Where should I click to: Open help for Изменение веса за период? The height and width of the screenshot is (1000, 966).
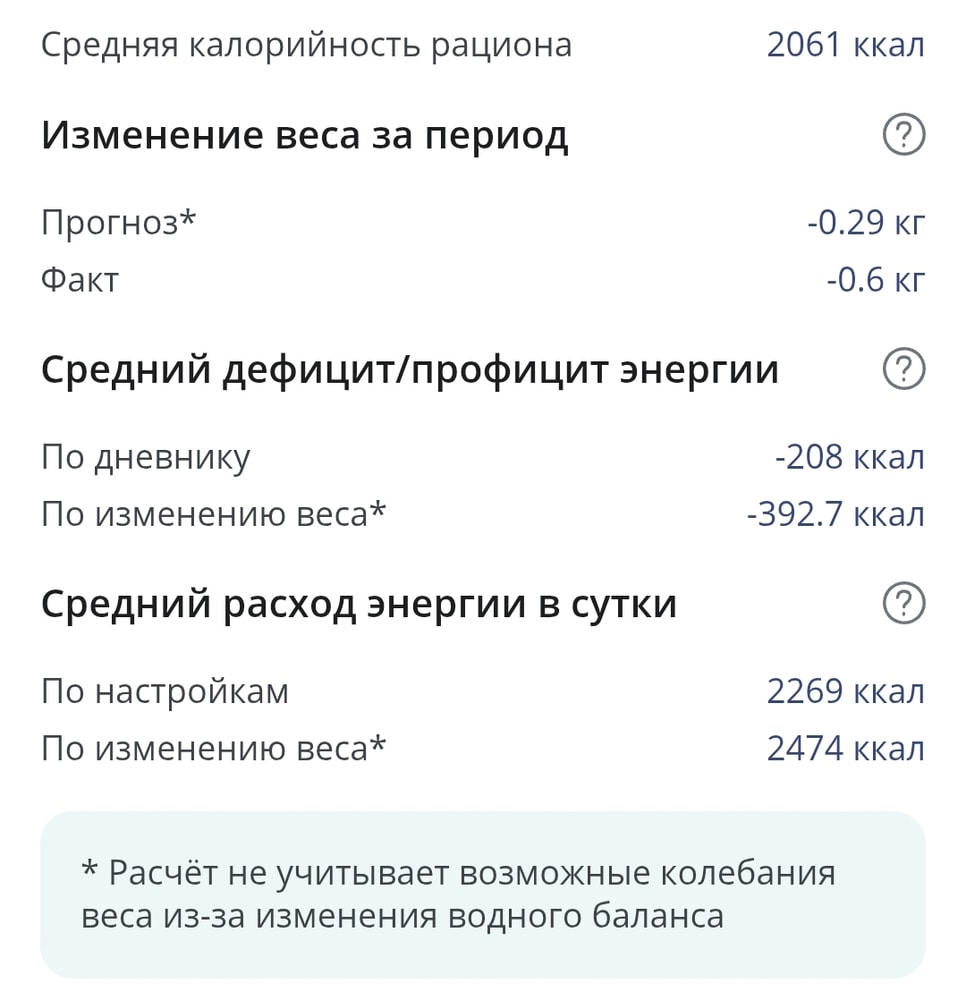pos(904,135)
